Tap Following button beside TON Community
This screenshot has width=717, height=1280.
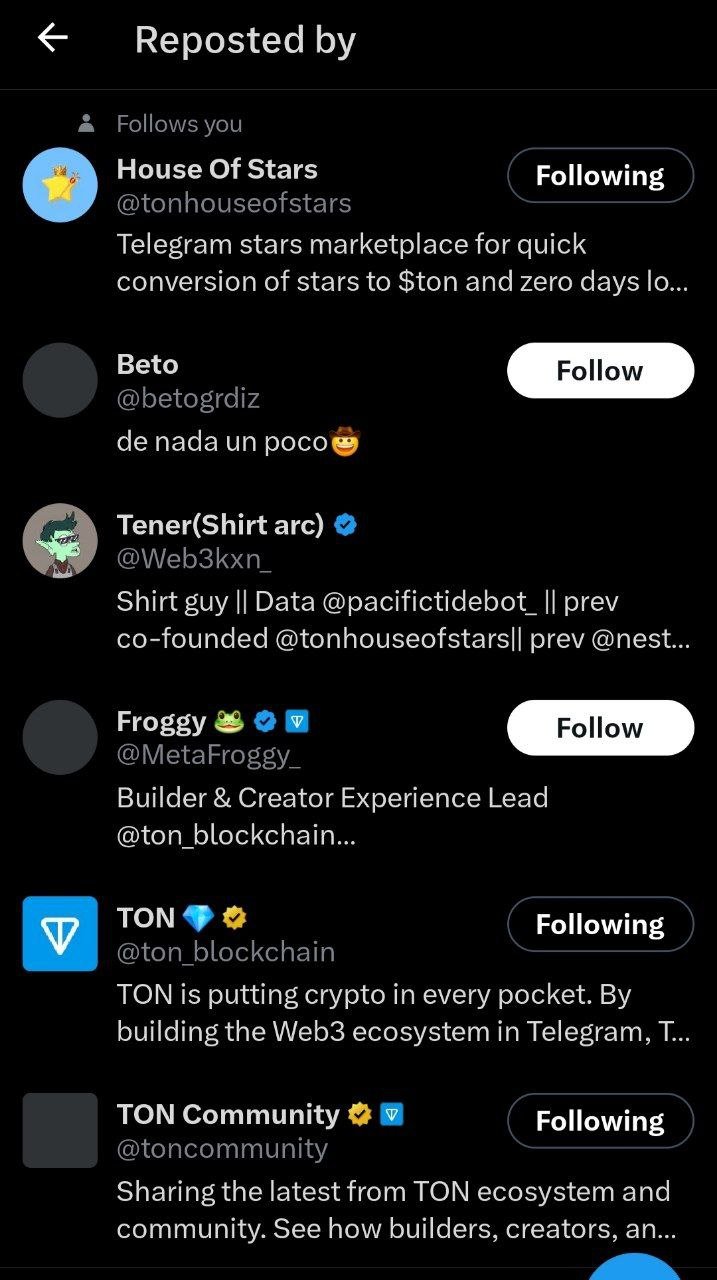pyautogui.click(x=600, y=1121)
